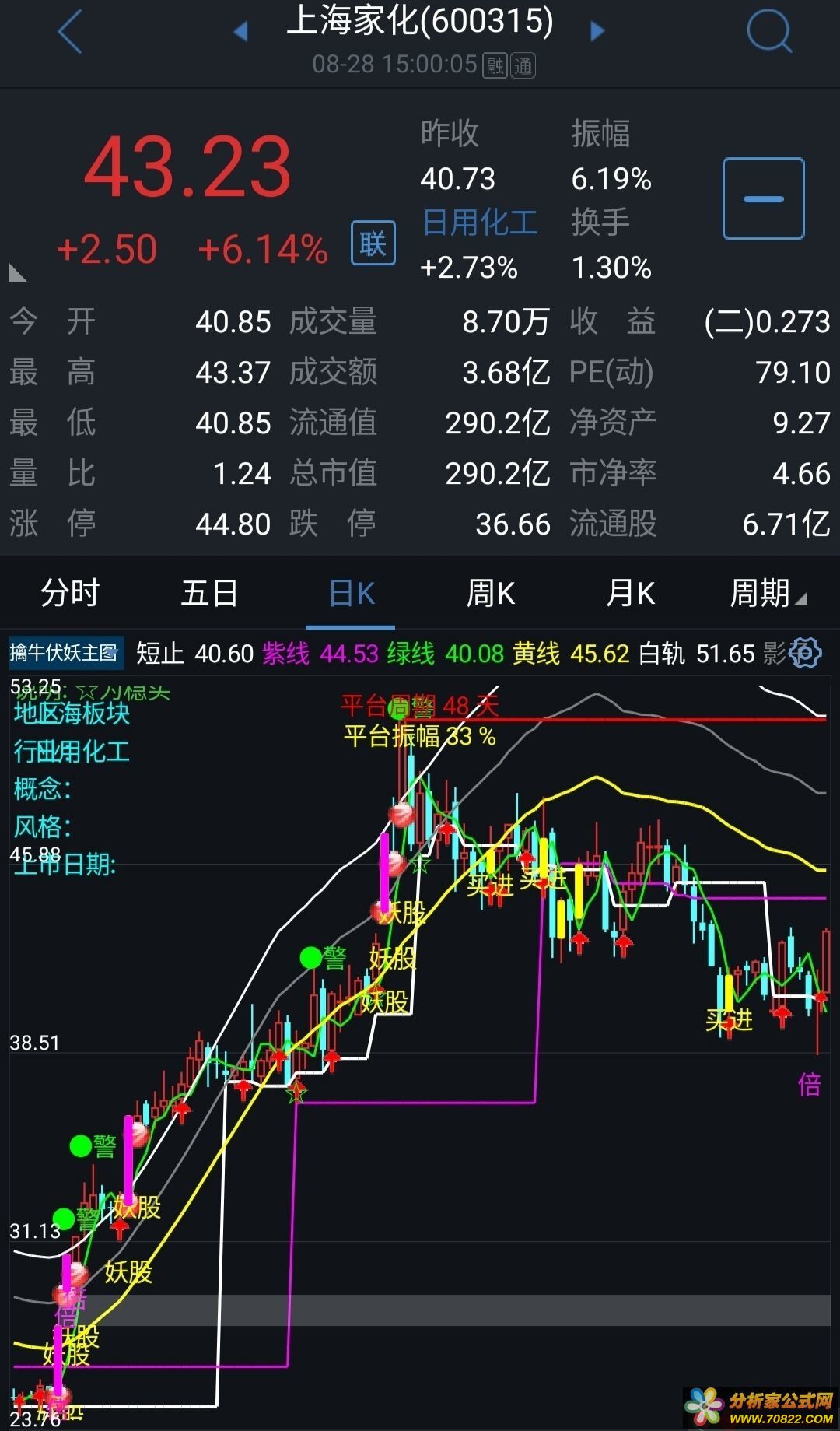Switch to 五日 chart tab
The image size is (840, 1431).
coord(209,594)
